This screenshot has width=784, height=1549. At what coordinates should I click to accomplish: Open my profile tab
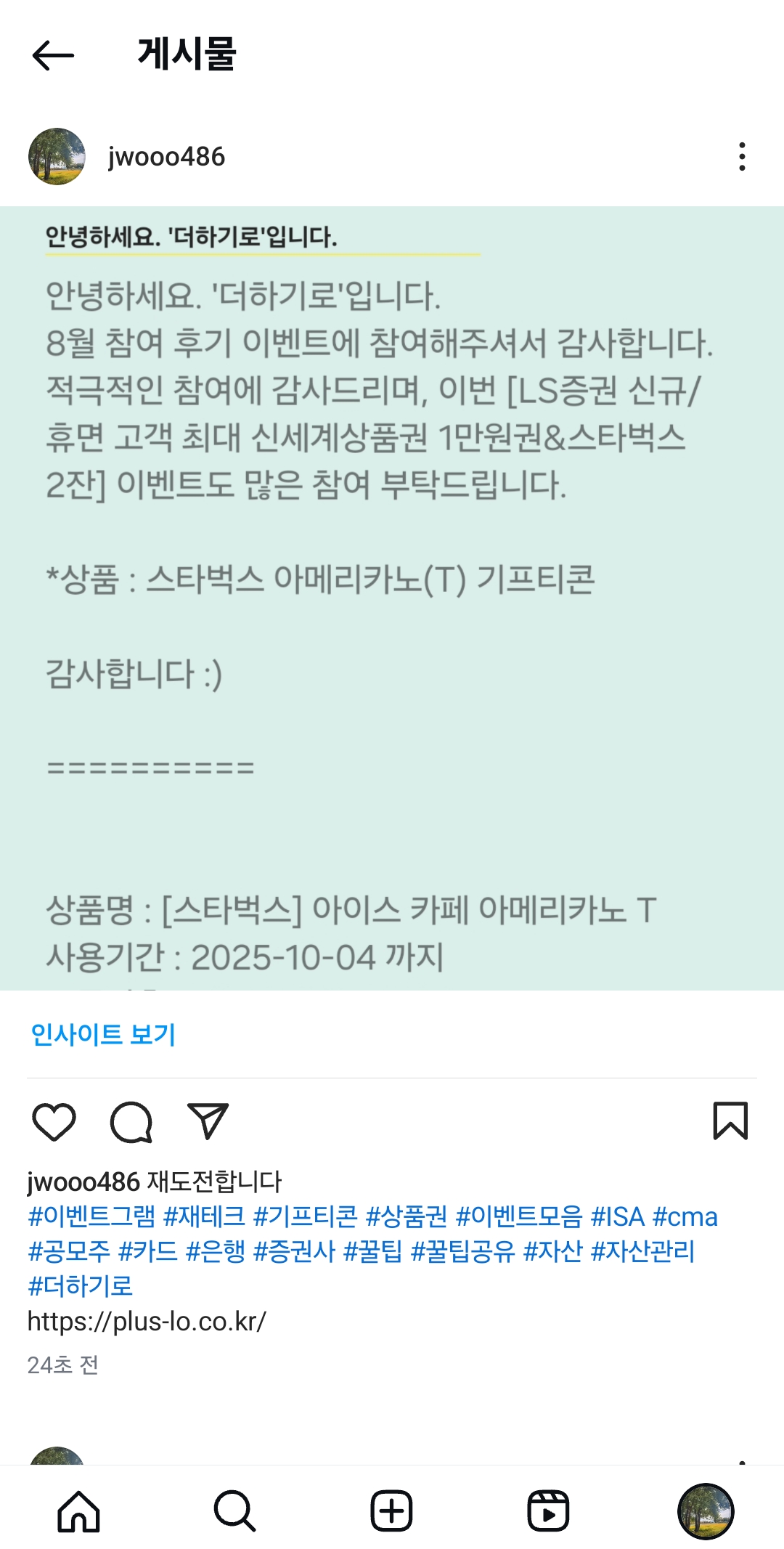(705, 1511)
